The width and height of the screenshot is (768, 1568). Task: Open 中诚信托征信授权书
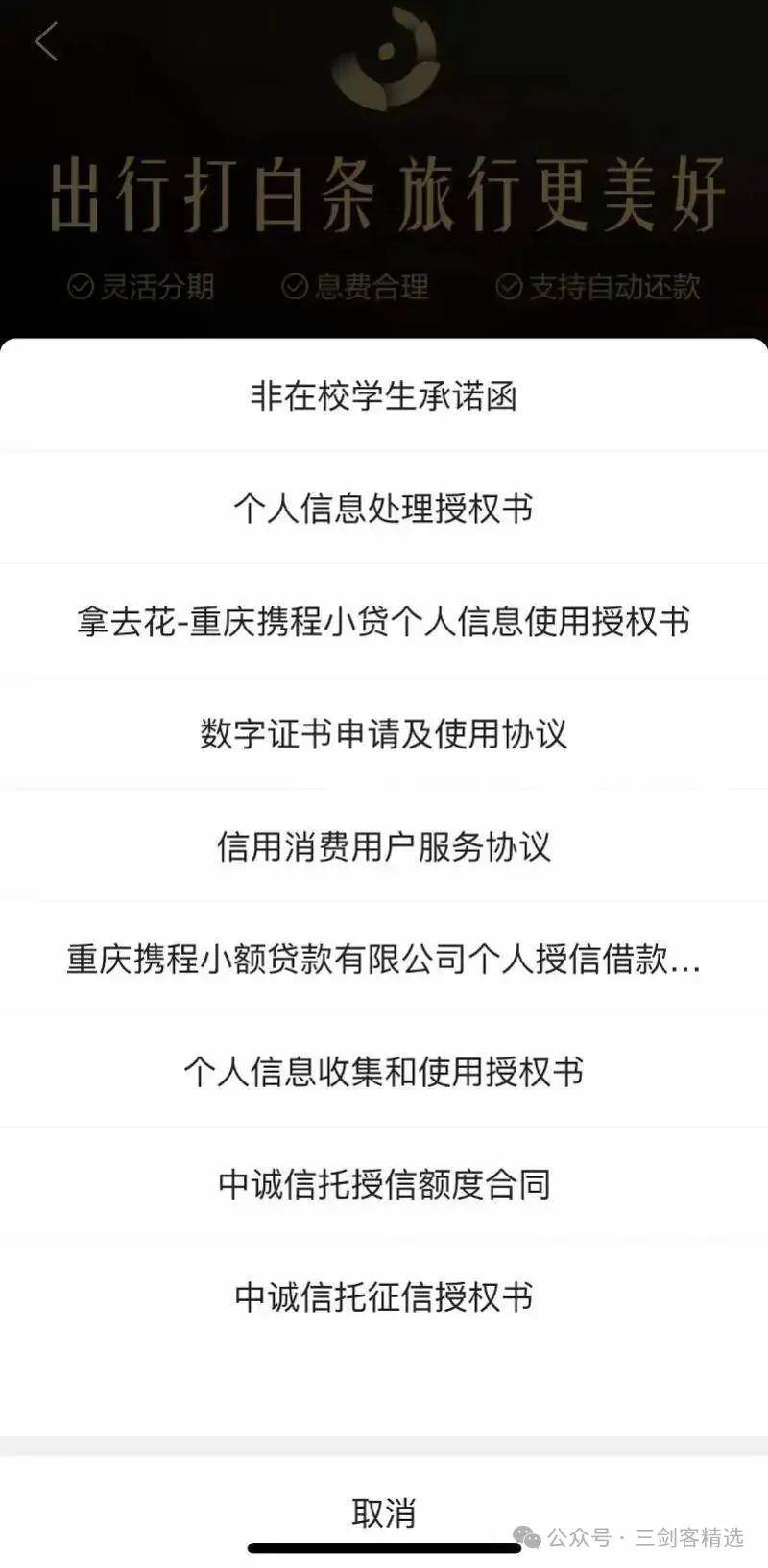coord(384,1297)
